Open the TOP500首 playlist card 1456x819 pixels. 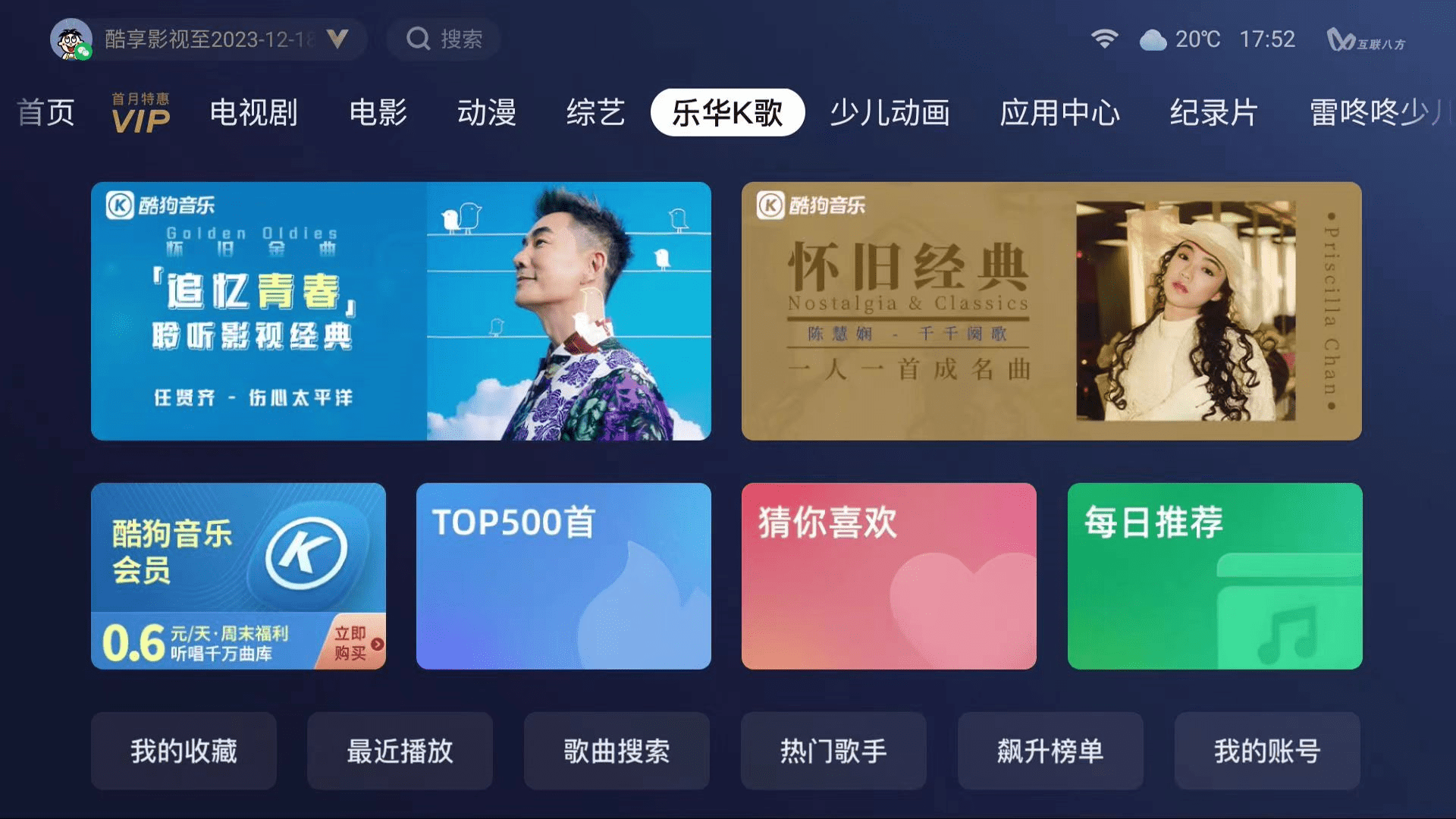563,576
